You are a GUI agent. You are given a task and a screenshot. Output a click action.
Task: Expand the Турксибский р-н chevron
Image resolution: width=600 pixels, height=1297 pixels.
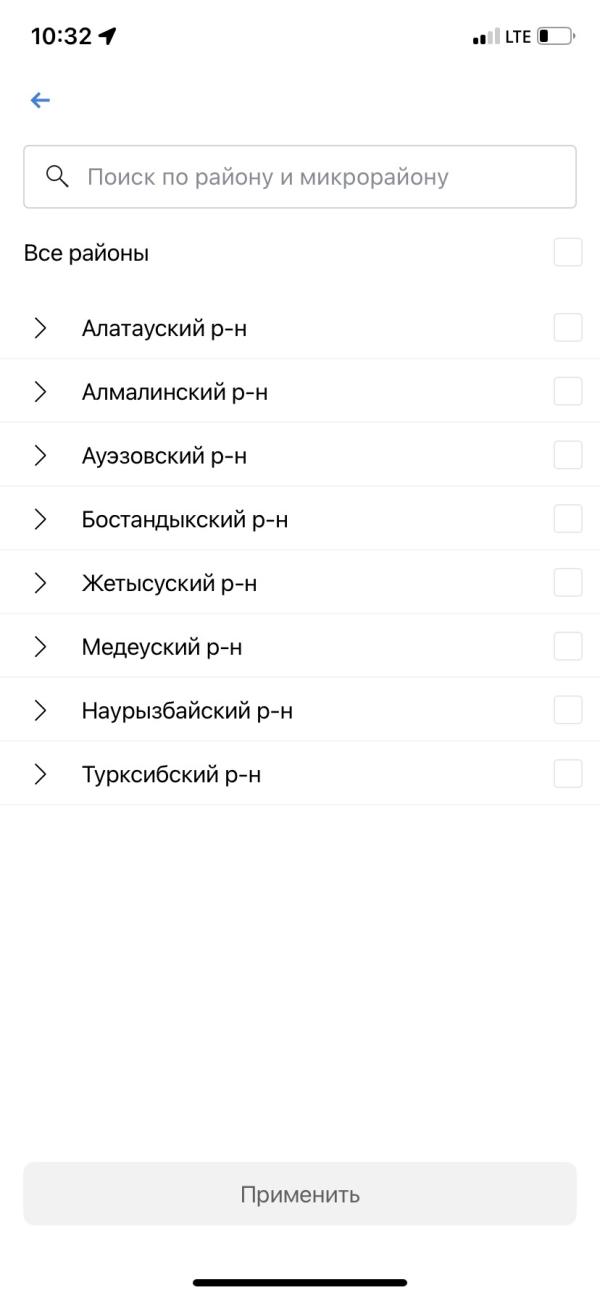pos(40,774)
